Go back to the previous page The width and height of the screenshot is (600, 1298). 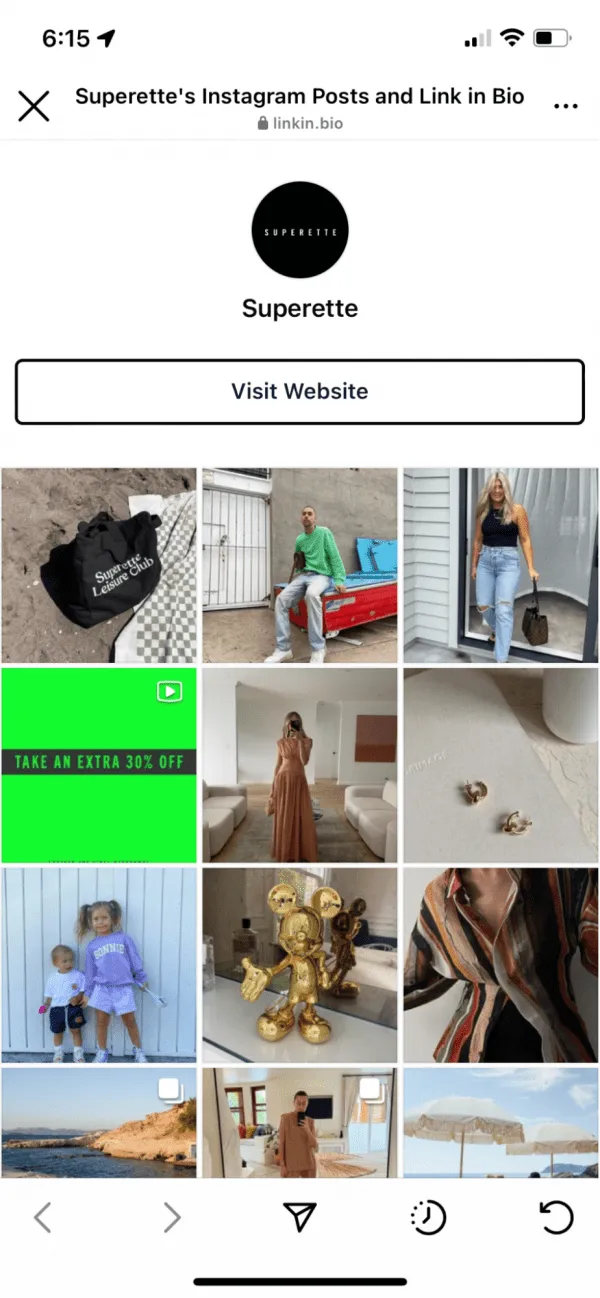pos(42,1217)
